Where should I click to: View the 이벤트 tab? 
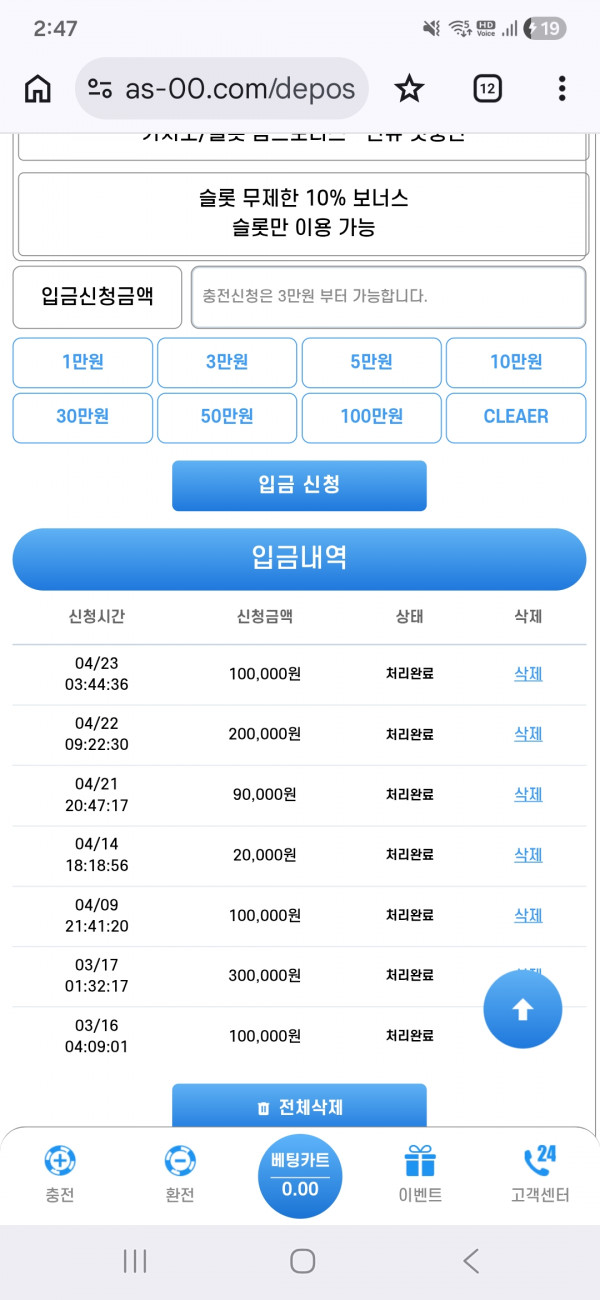click(x=420, y=1174)
